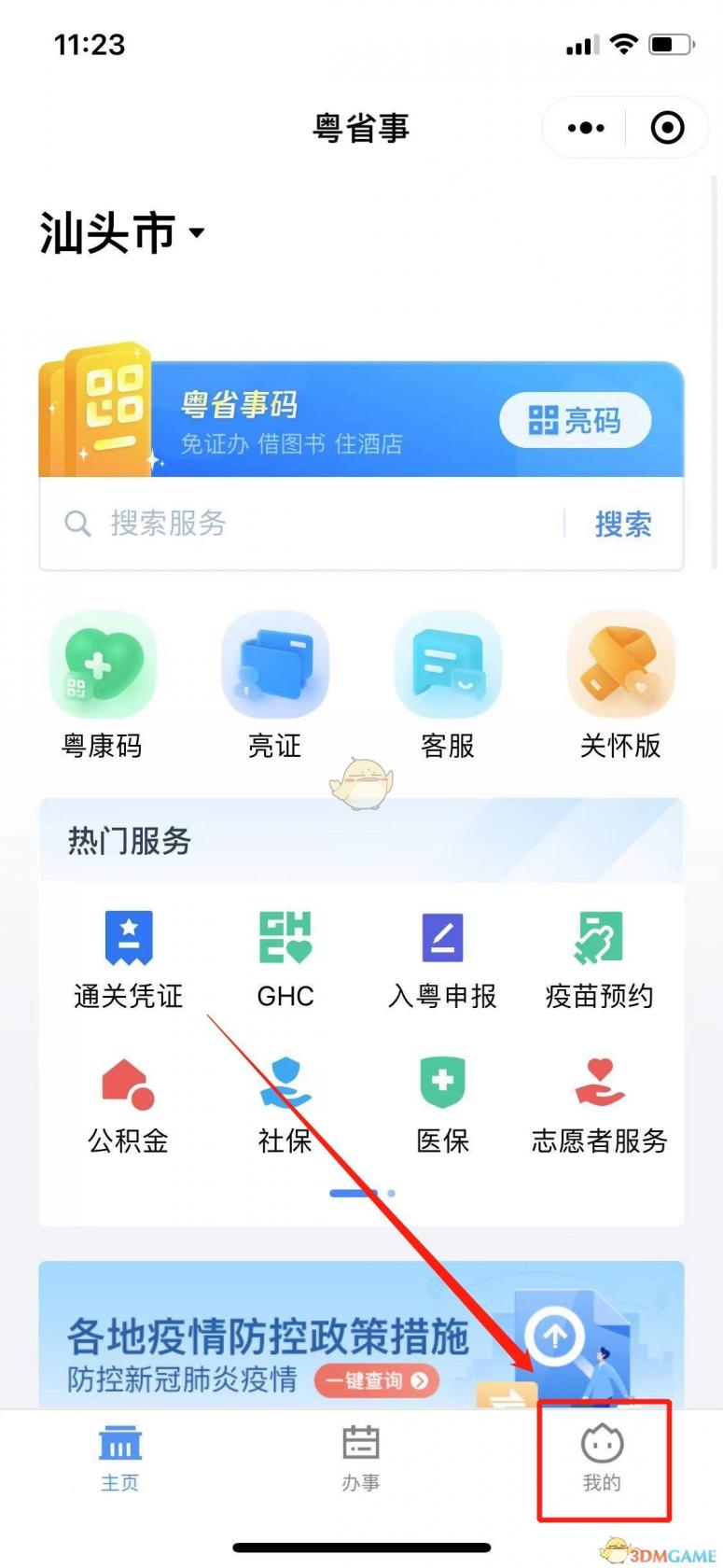The width and height of the screenshot is (723, 1568).
Task: Book a vaccine via 疫苗预约
Action: point(598,957)
